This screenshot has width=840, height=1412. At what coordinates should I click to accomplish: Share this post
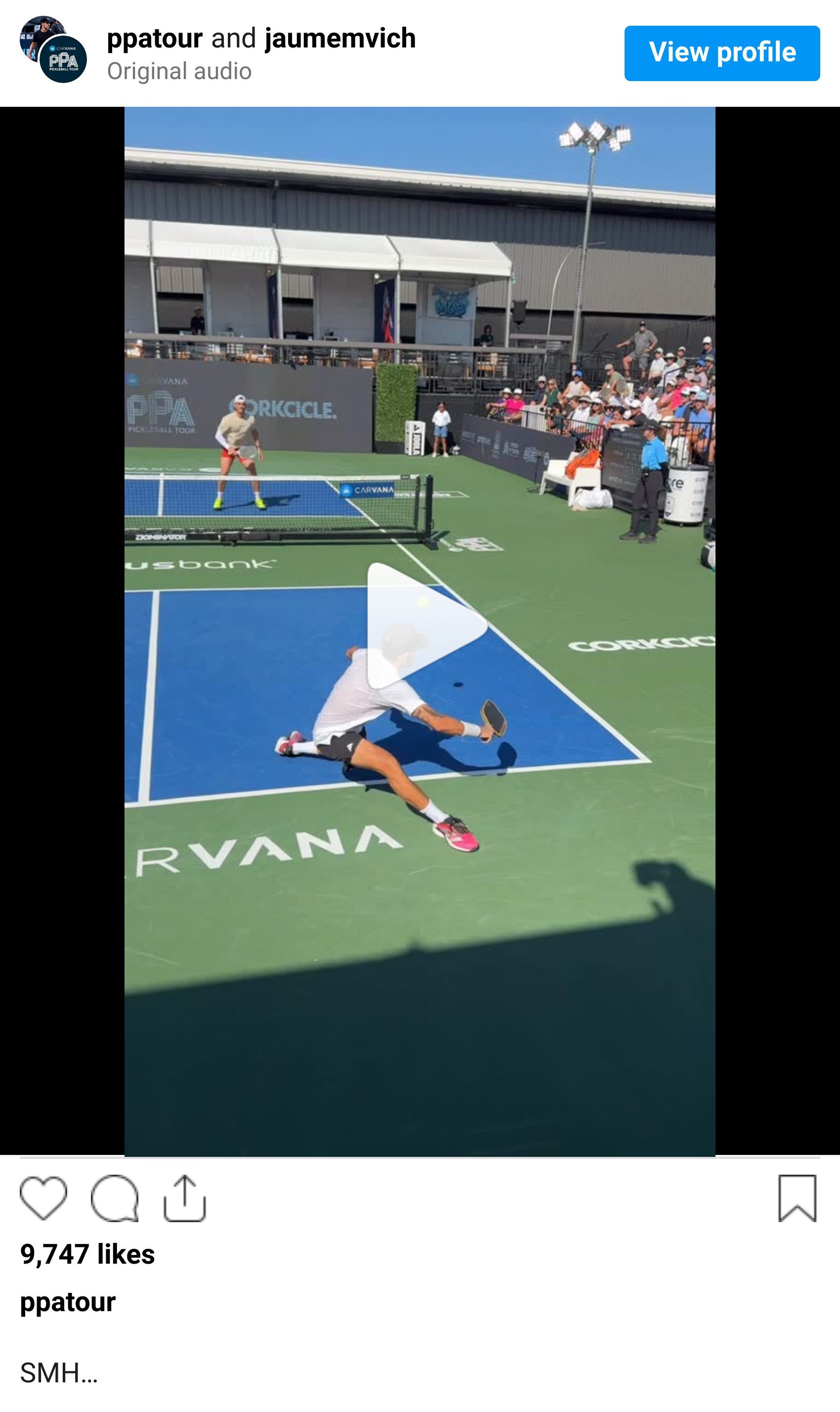184,1198
